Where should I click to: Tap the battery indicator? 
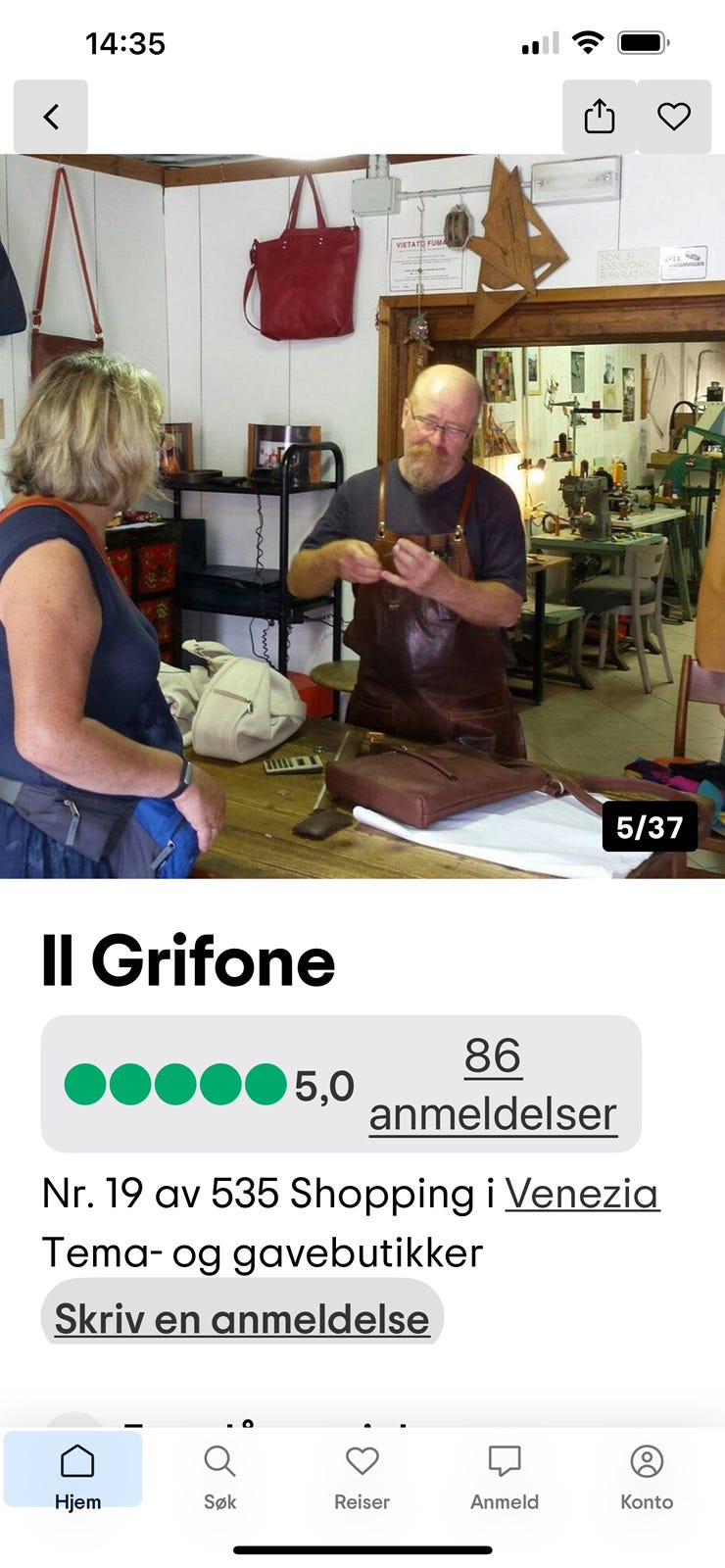[x=642, y=43]
